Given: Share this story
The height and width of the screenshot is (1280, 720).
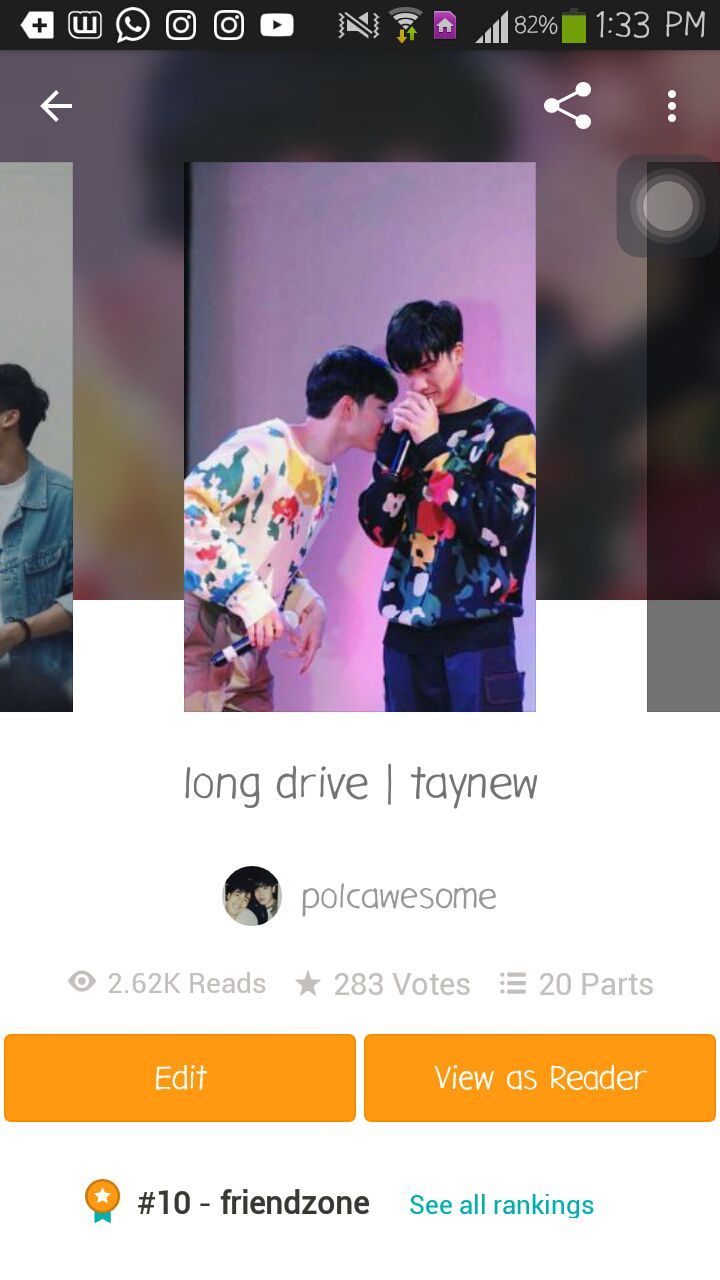Looking at the screenshot, I should pyautogui.click(x=567, y=106).
